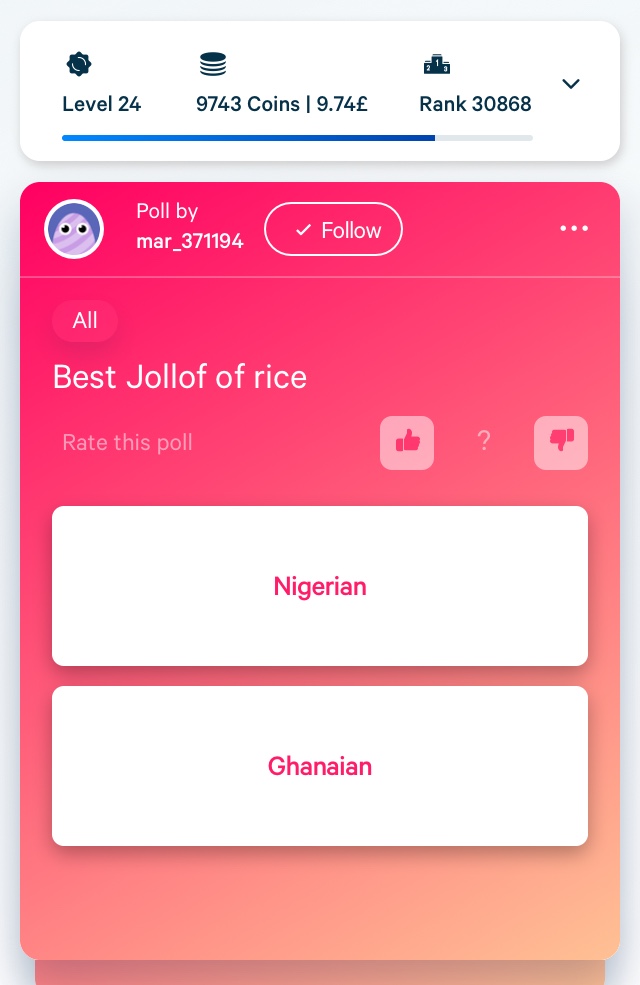Open the poll's three-dot menu

pos(574,229)
